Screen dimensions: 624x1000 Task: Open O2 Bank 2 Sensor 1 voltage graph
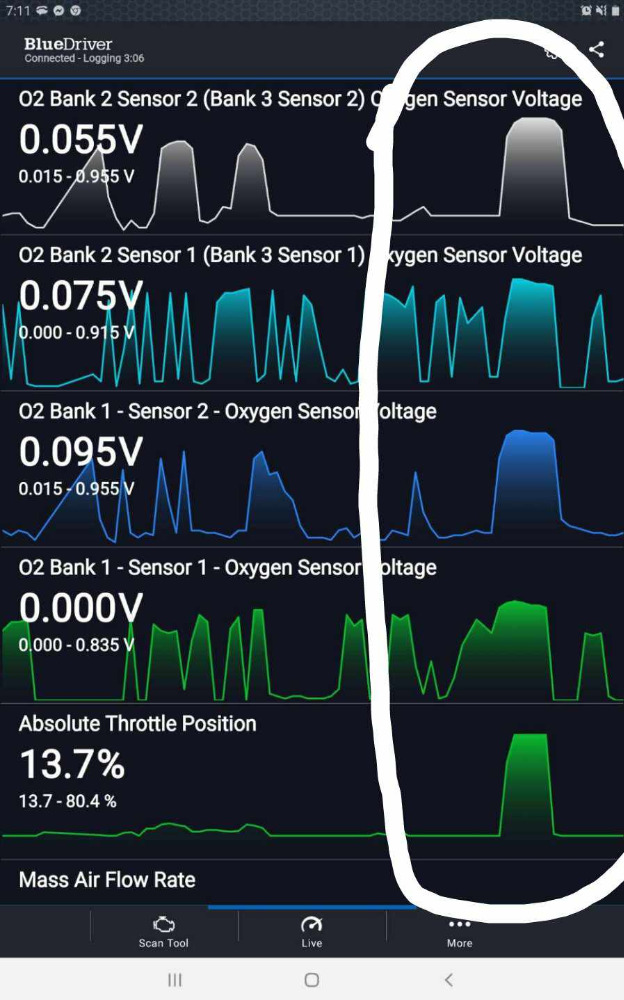[312, 312]
